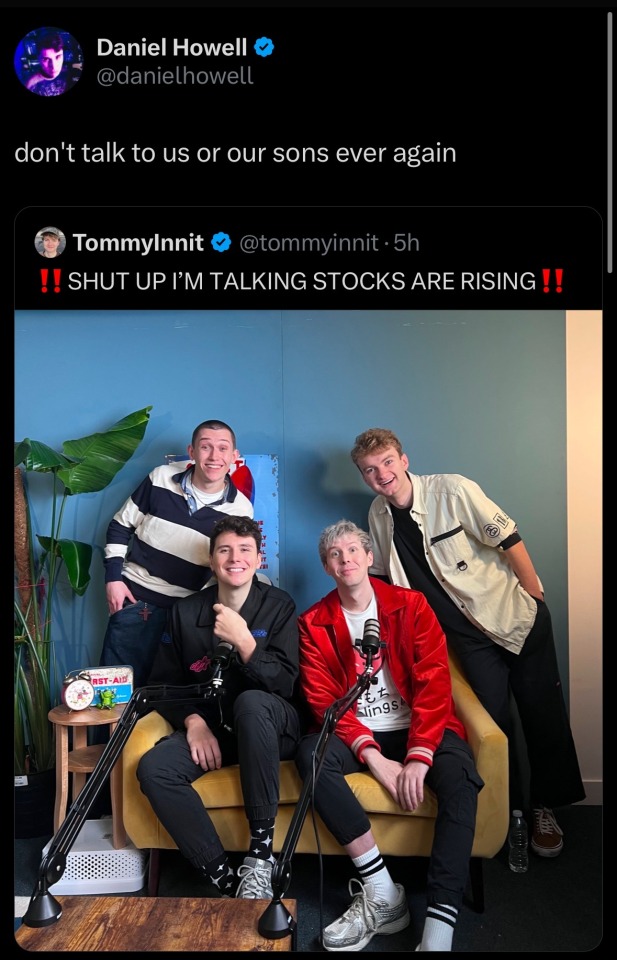Open Daniel Howell's profile picture
The width and height of the screenshot is (617, 960).
coord(48,61)
